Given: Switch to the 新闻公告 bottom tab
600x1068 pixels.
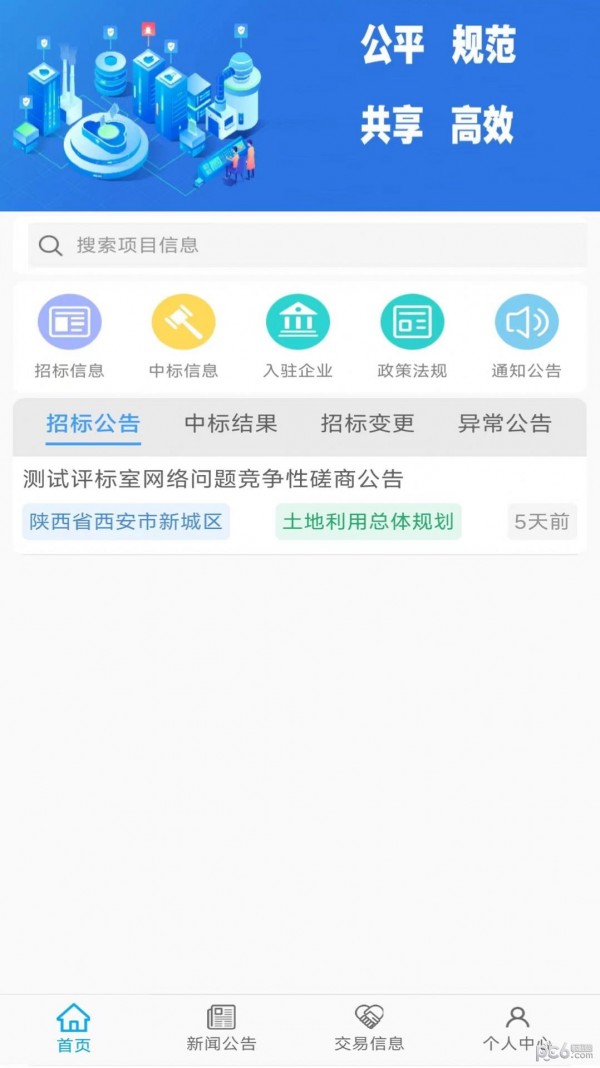Looking at the screenshot, I should [x=221, y=1028].
